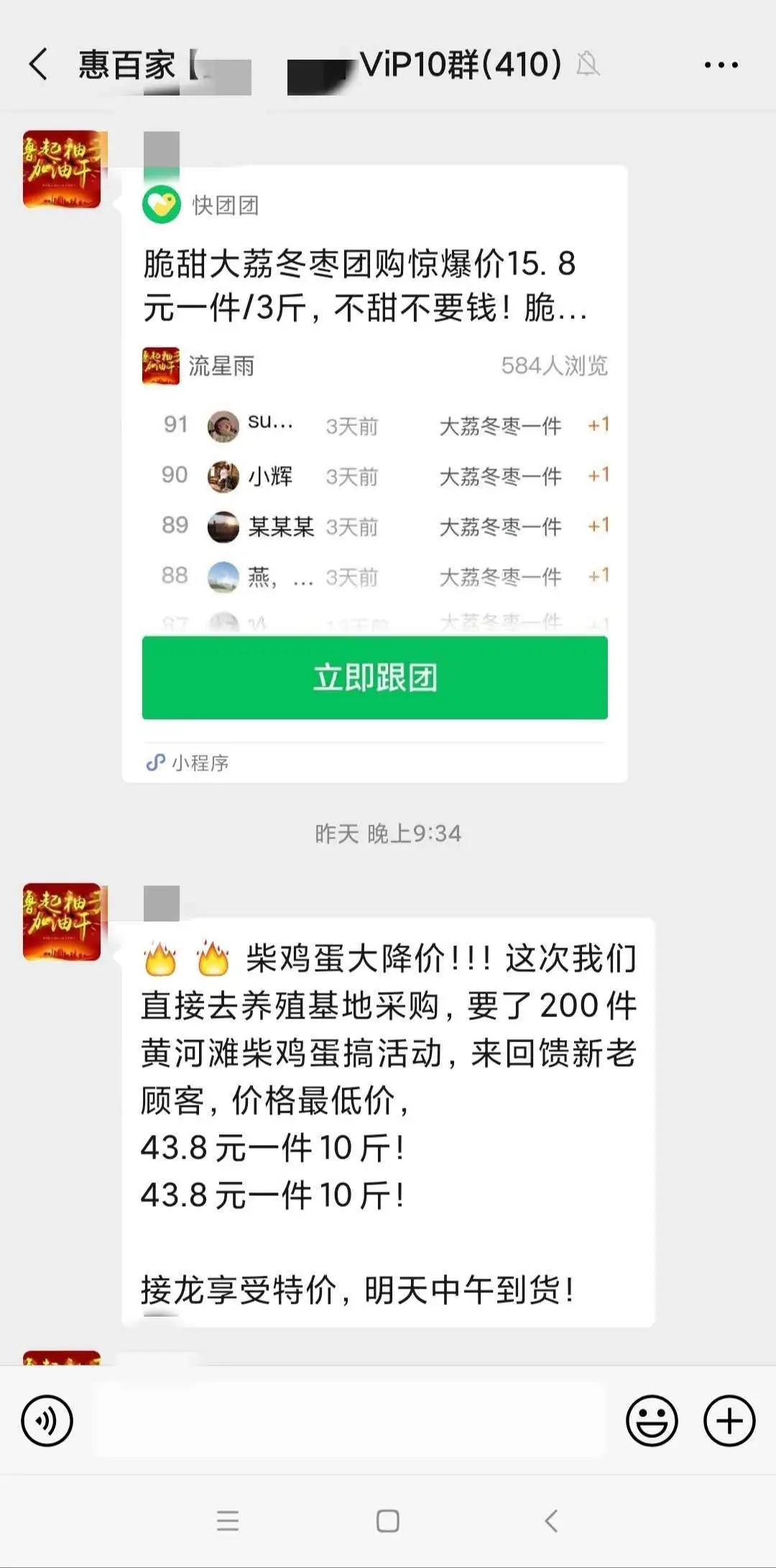This screenshot has height=1568, width=776.
Task: Open the emoji picker
Action: coord(651,1420)
